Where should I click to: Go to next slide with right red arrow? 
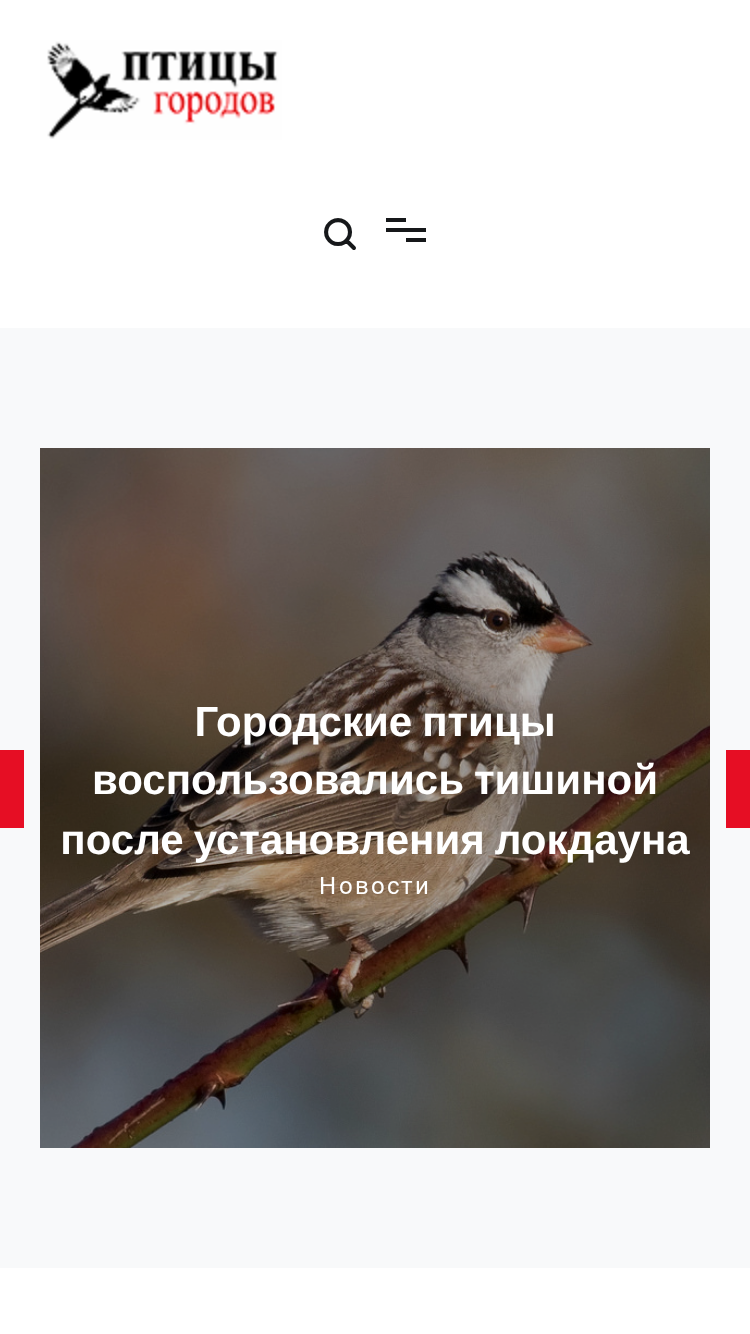[x=738, y=789]
